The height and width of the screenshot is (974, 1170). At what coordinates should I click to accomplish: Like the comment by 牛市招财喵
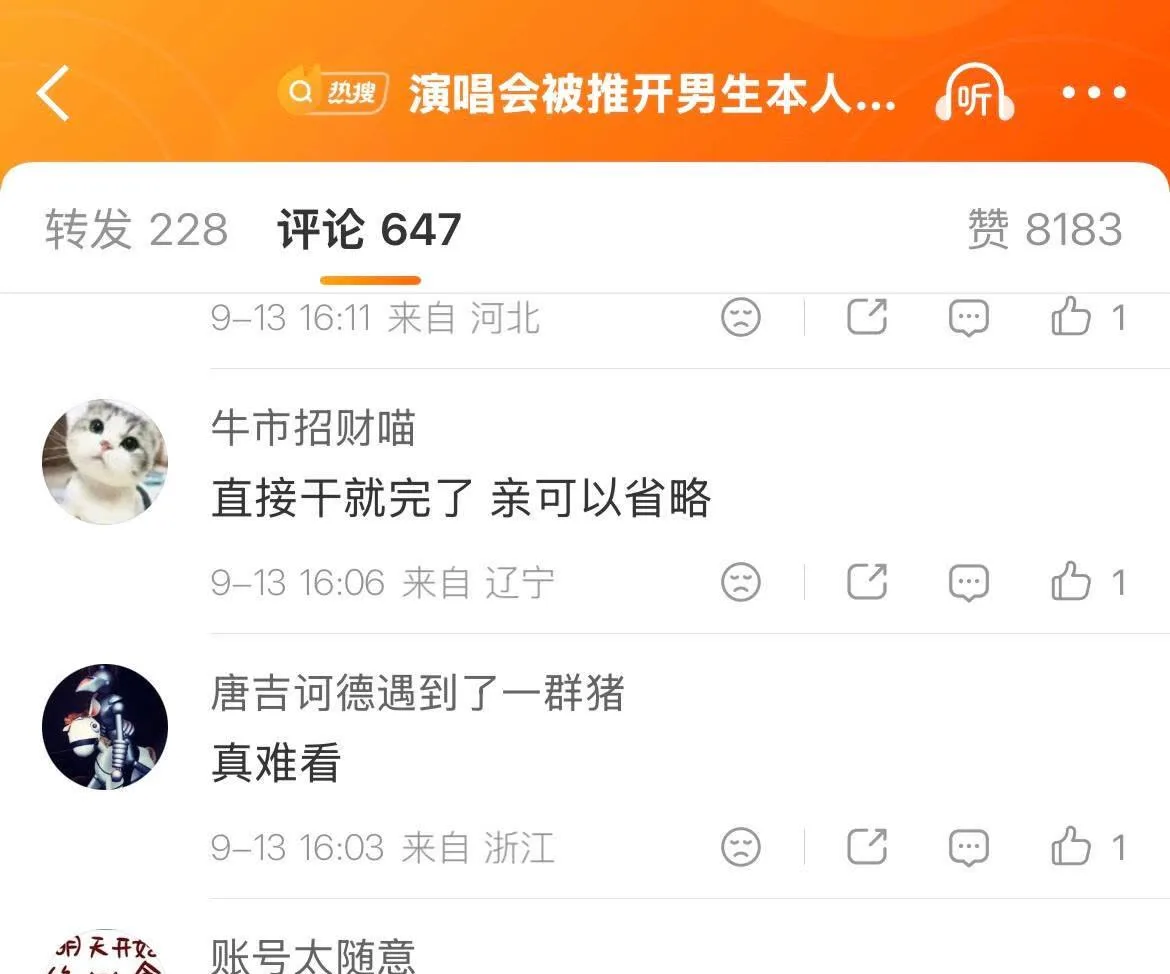click(1087, 581)
